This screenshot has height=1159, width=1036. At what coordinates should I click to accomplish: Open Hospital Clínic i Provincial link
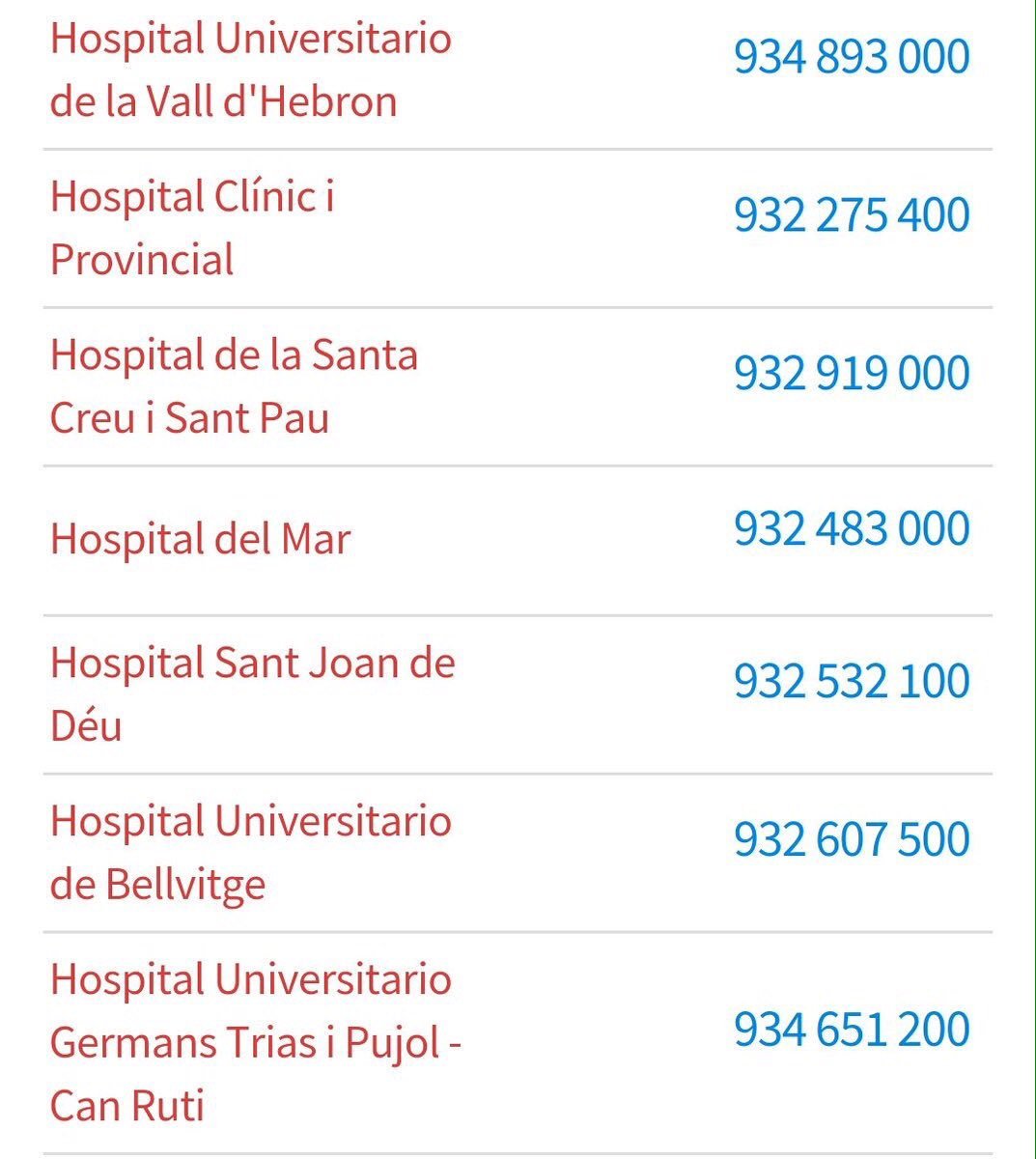[192, 228]
